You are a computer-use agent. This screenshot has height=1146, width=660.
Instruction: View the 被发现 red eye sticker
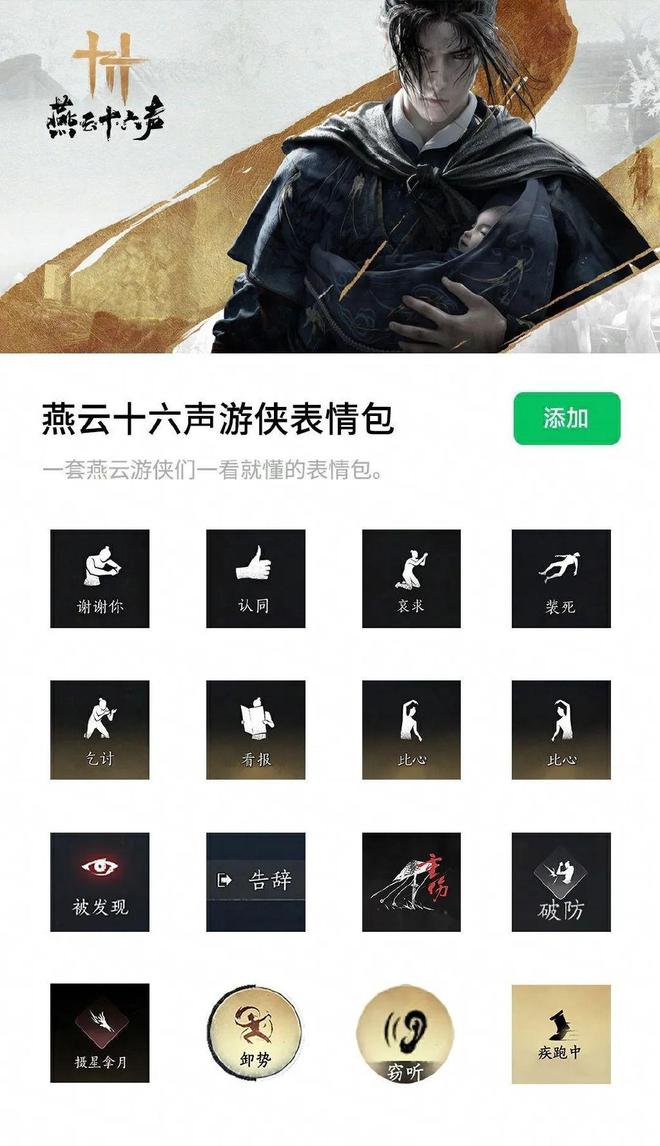click(x=100, y=882)
